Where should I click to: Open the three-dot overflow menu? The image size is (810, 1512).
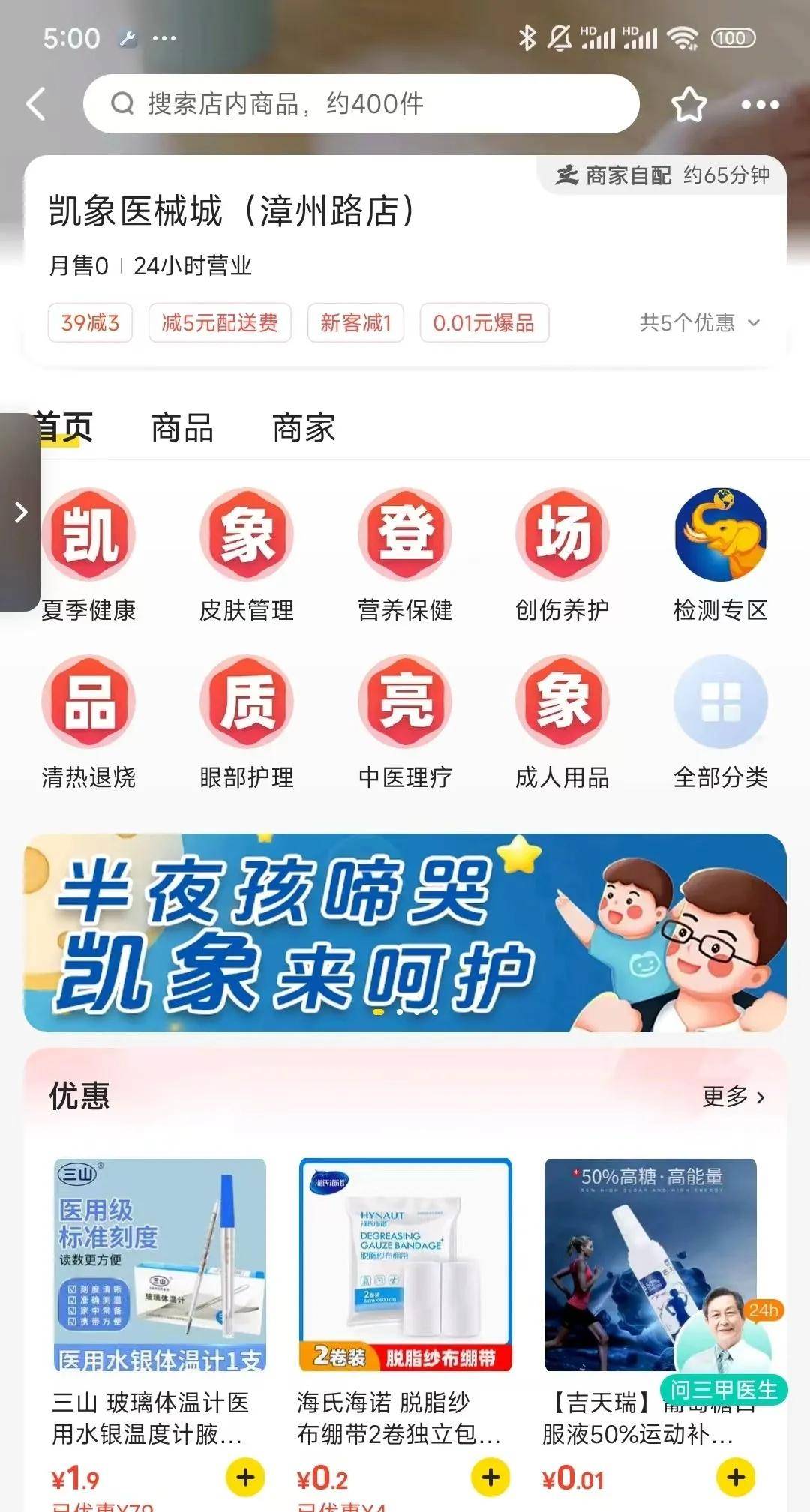click(x=760, y=104)
